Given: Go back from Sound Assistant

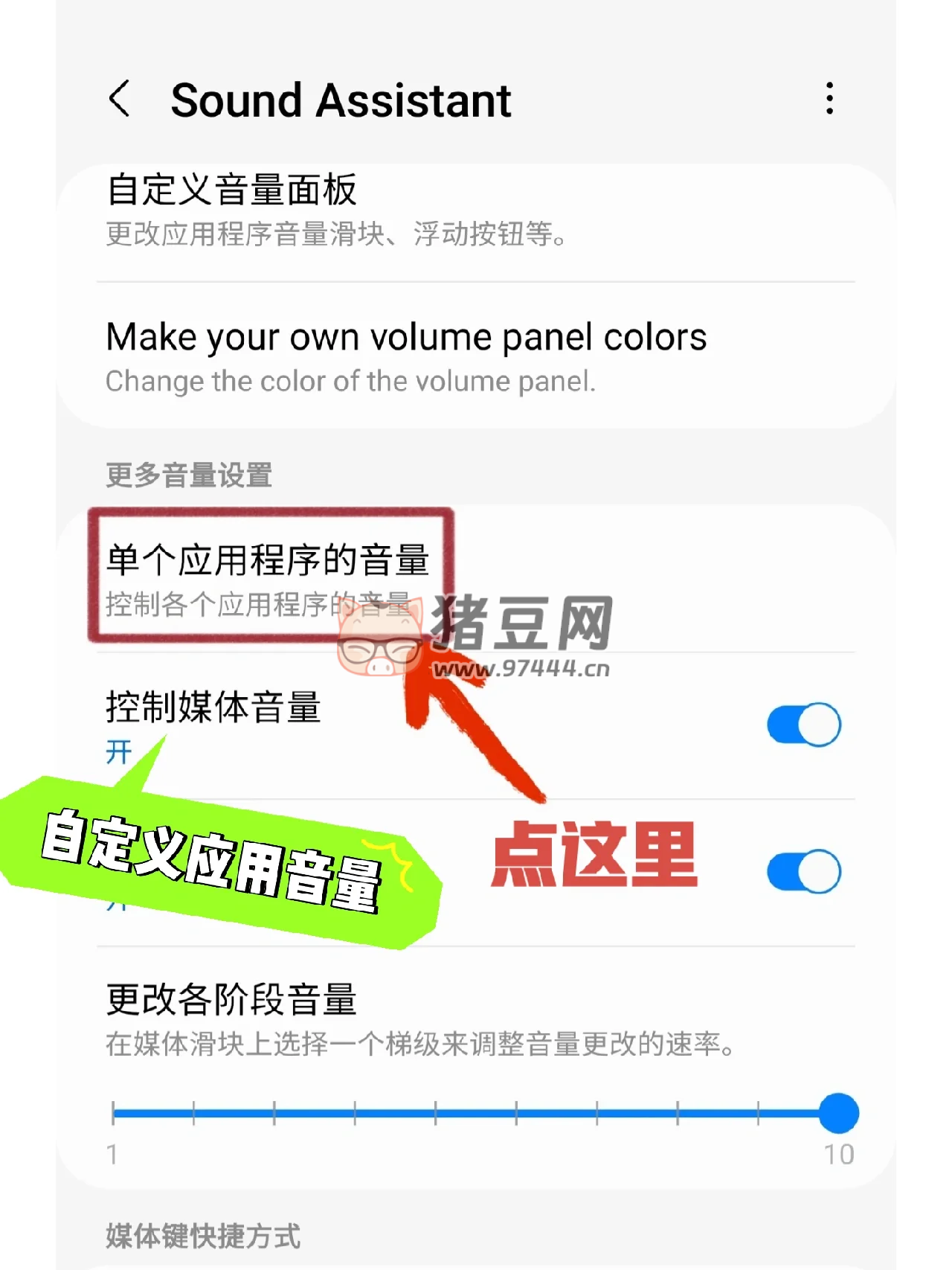Looking at the screenshot, I should click(120, 99).
